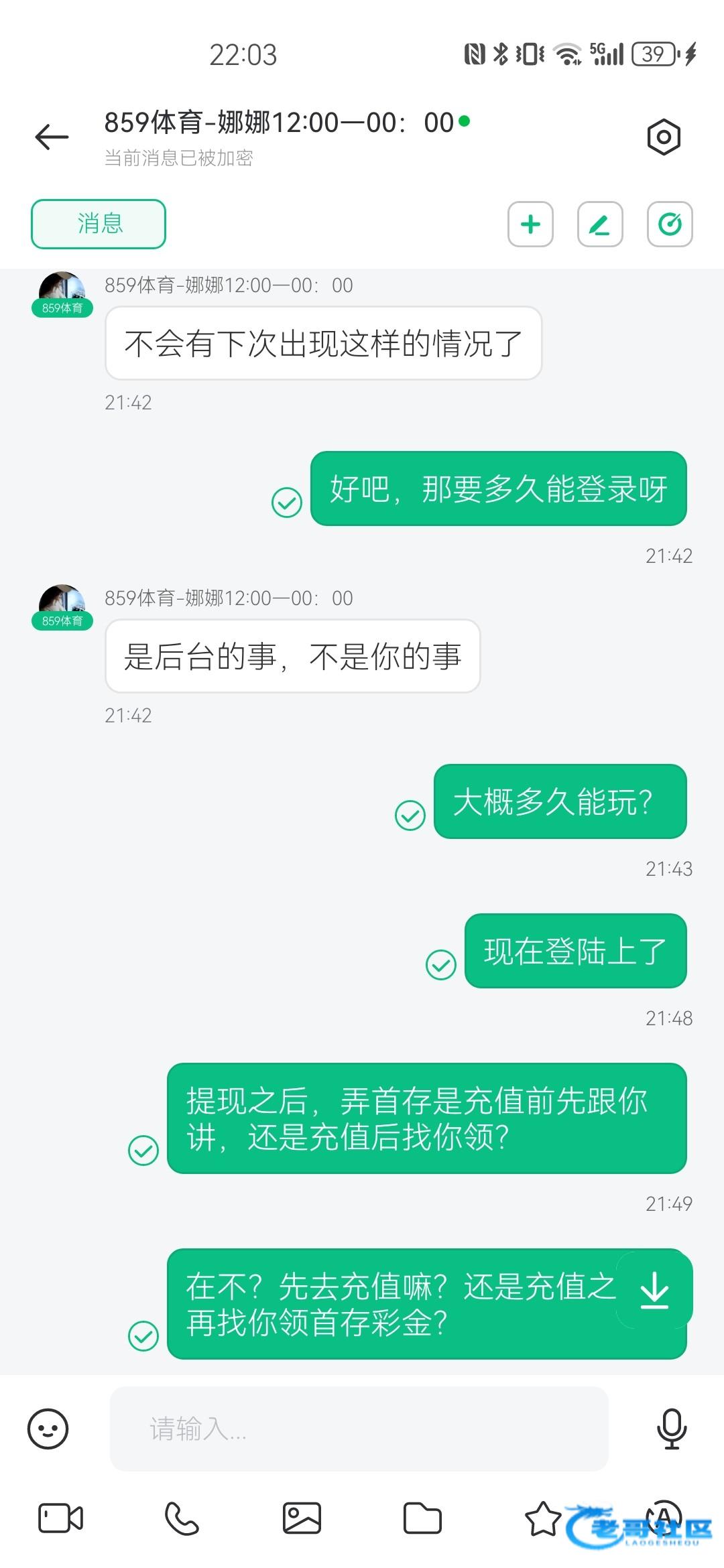
Task: Open sender avatar above 不会有下次 message
Action: (62, 291)
